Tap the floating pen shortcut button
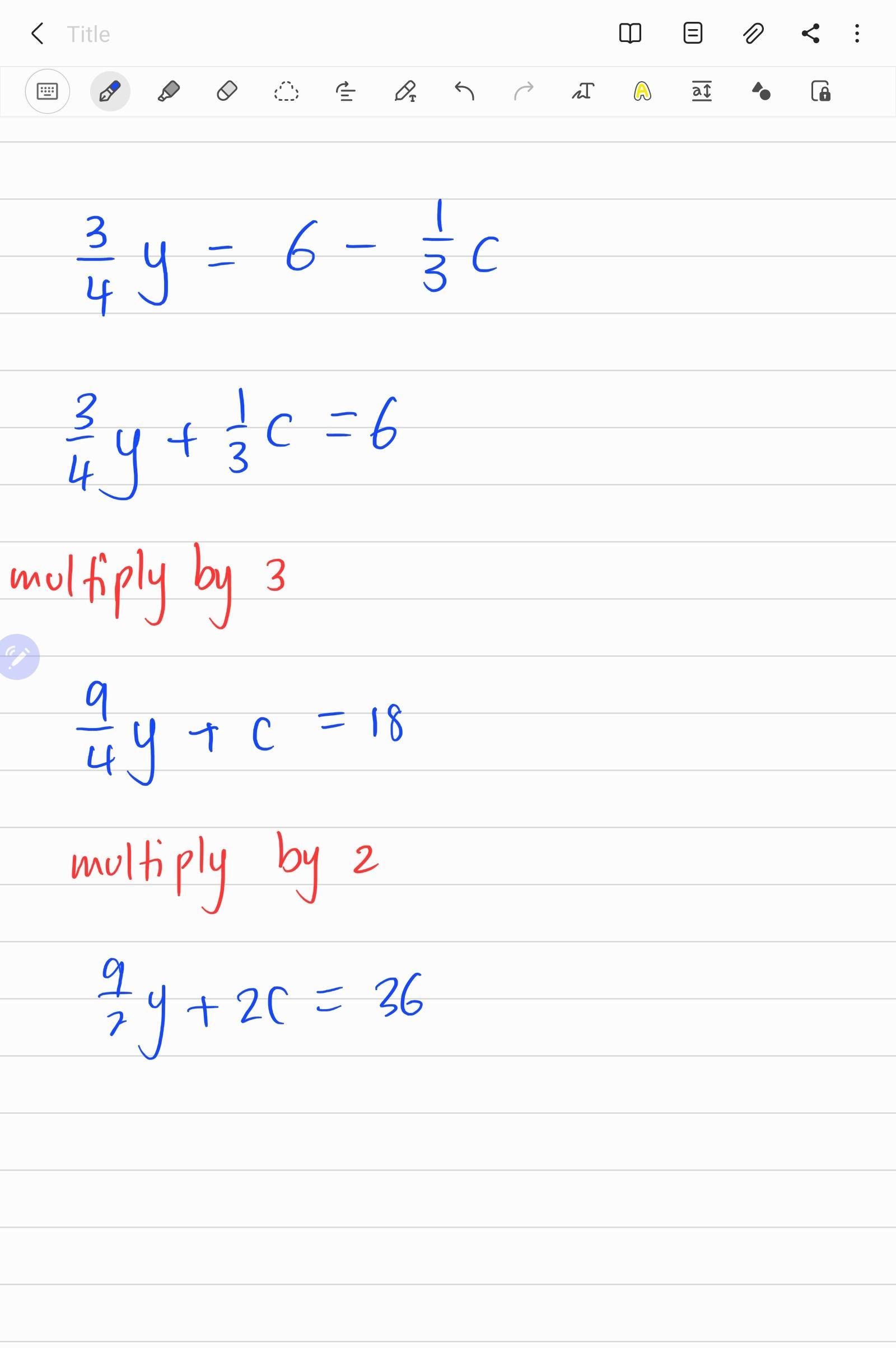The image size is (896, 1348). click(17, 656)
